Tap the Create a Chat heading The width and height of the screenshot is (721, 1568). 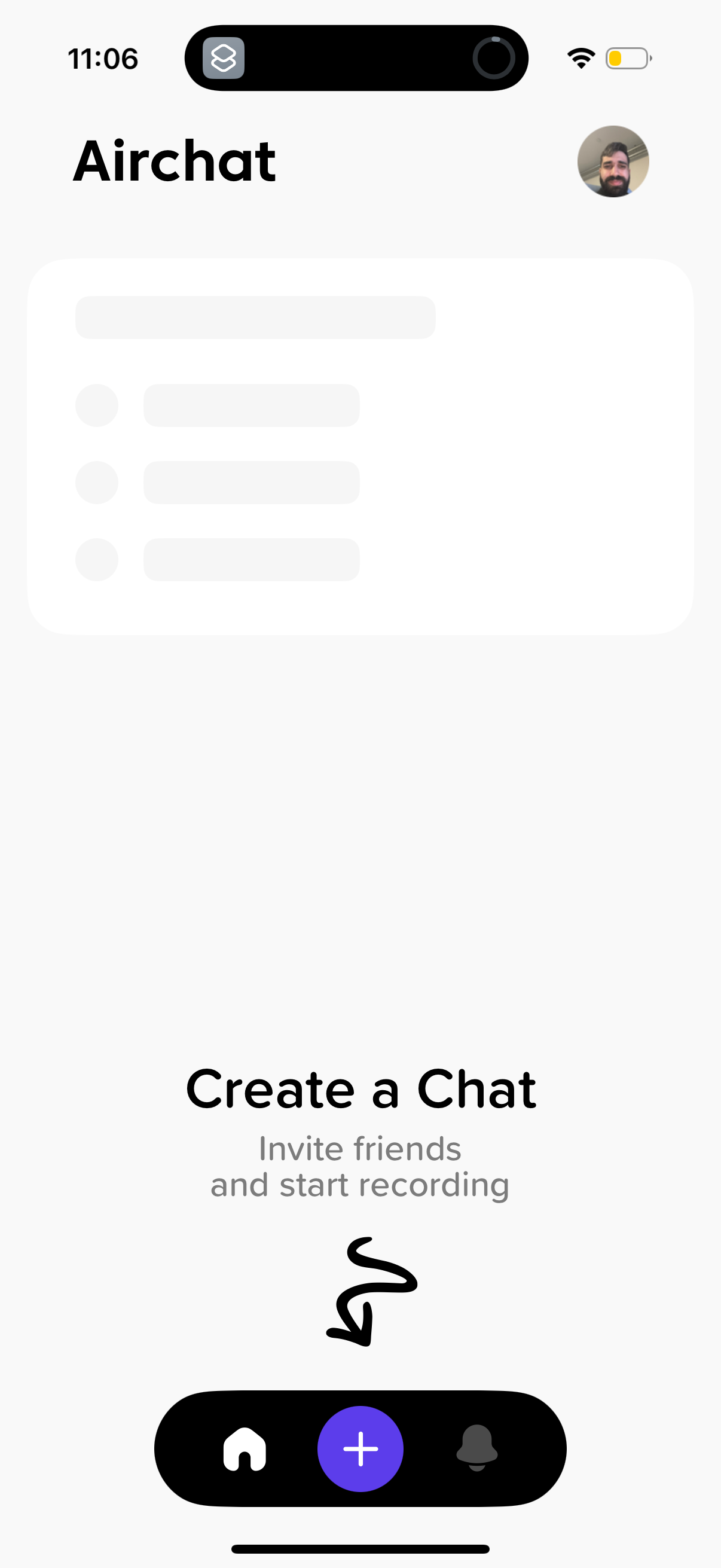point(360,1089)
